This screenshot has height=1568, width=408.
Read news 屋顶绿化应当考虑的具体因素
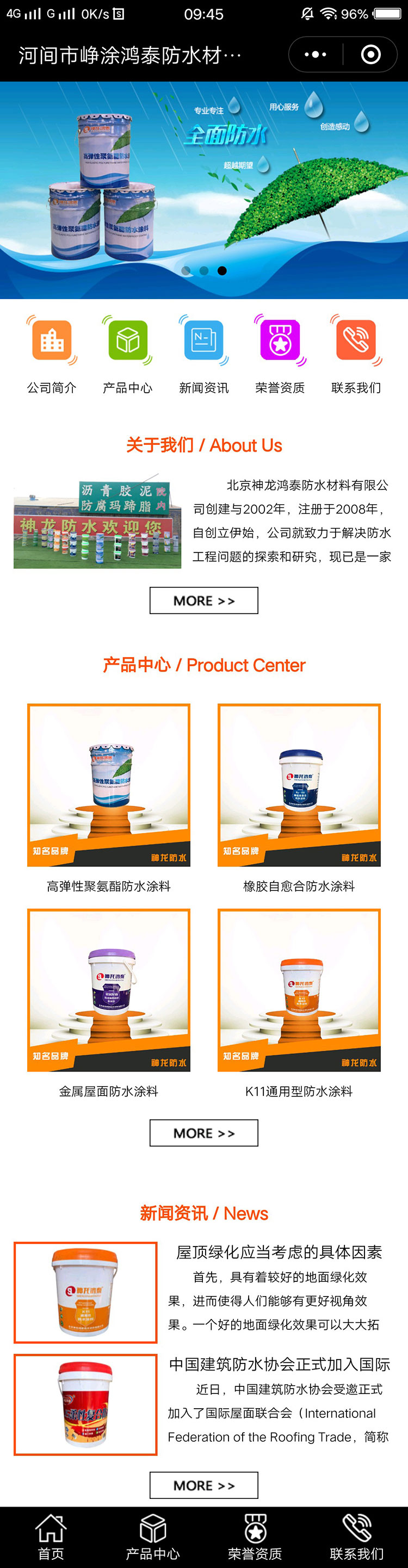[x=279, y=1252]
